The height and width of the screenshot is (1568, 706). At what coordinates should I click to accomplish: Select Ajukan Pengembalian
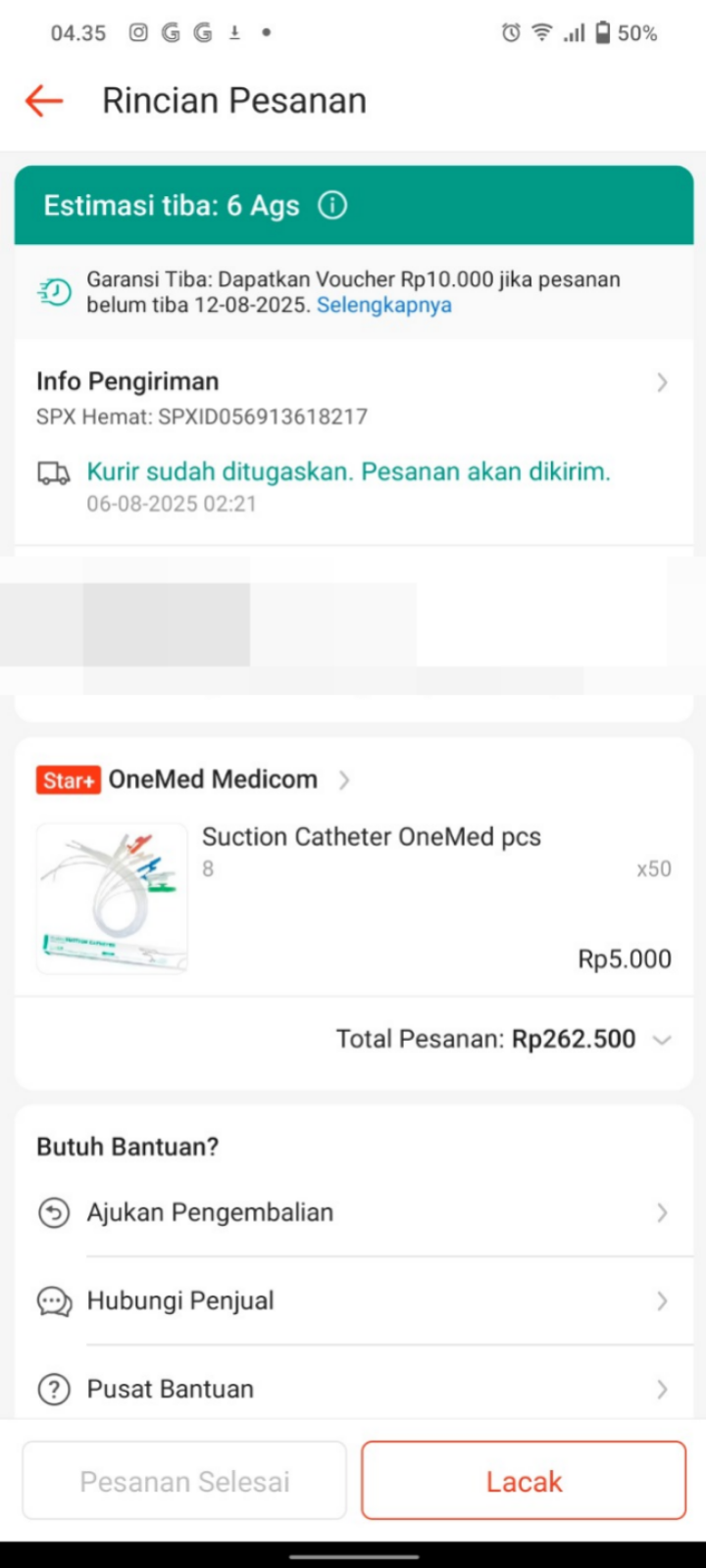353,1213
